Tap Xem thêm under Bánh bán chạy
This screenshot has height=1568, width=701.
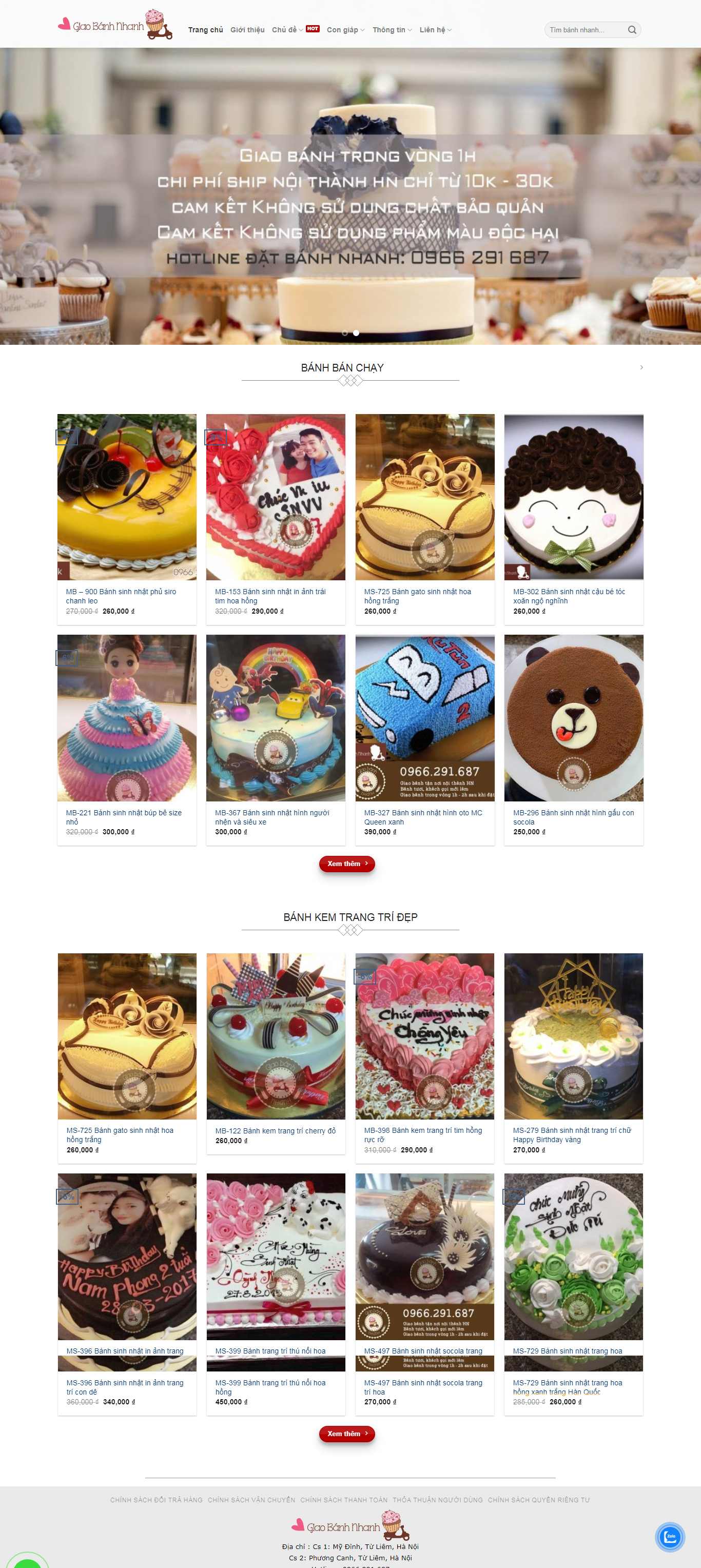click(x=346, y=863)
